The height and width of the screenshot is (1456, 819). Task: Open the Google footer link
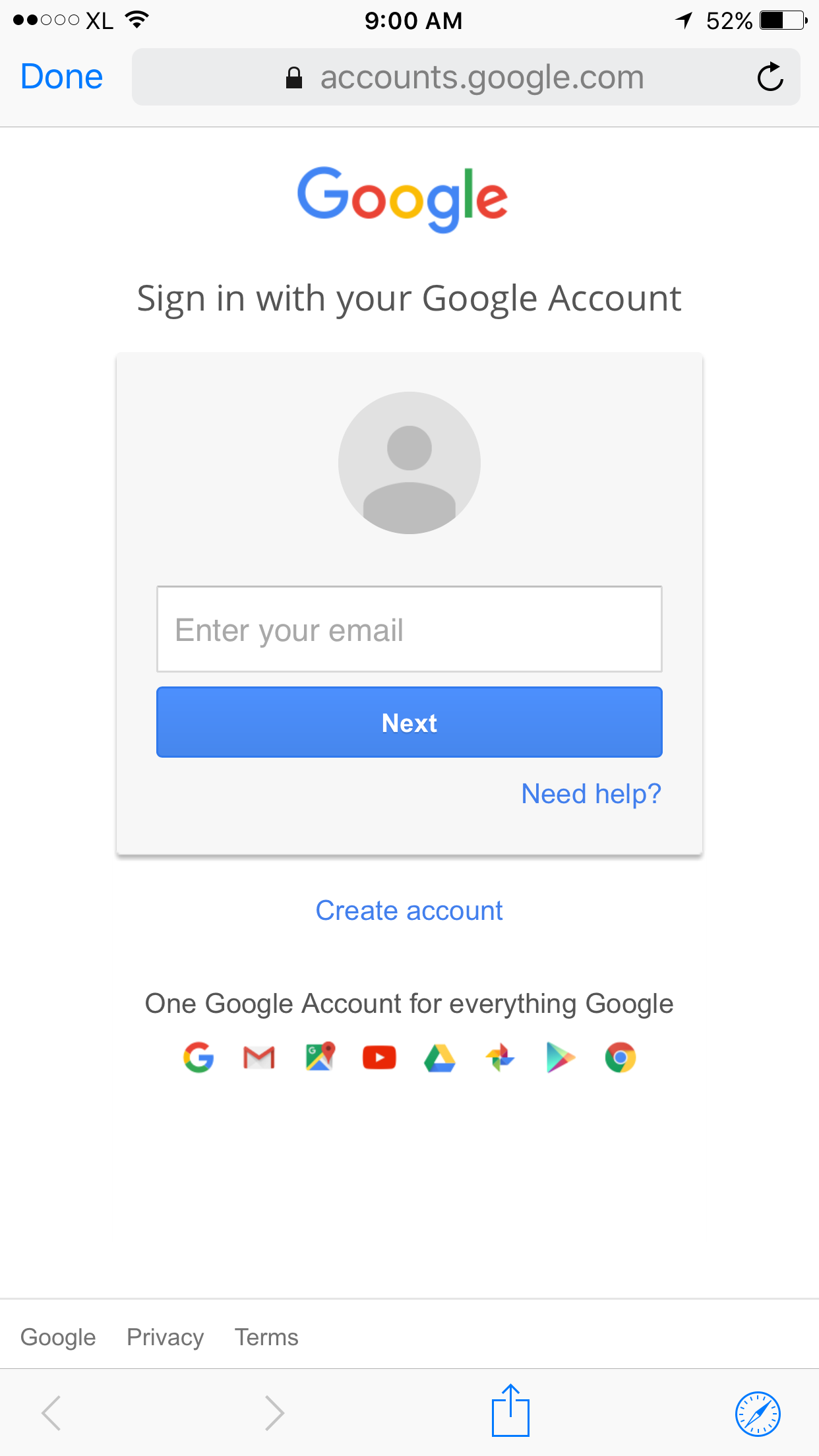[58, 1337]
